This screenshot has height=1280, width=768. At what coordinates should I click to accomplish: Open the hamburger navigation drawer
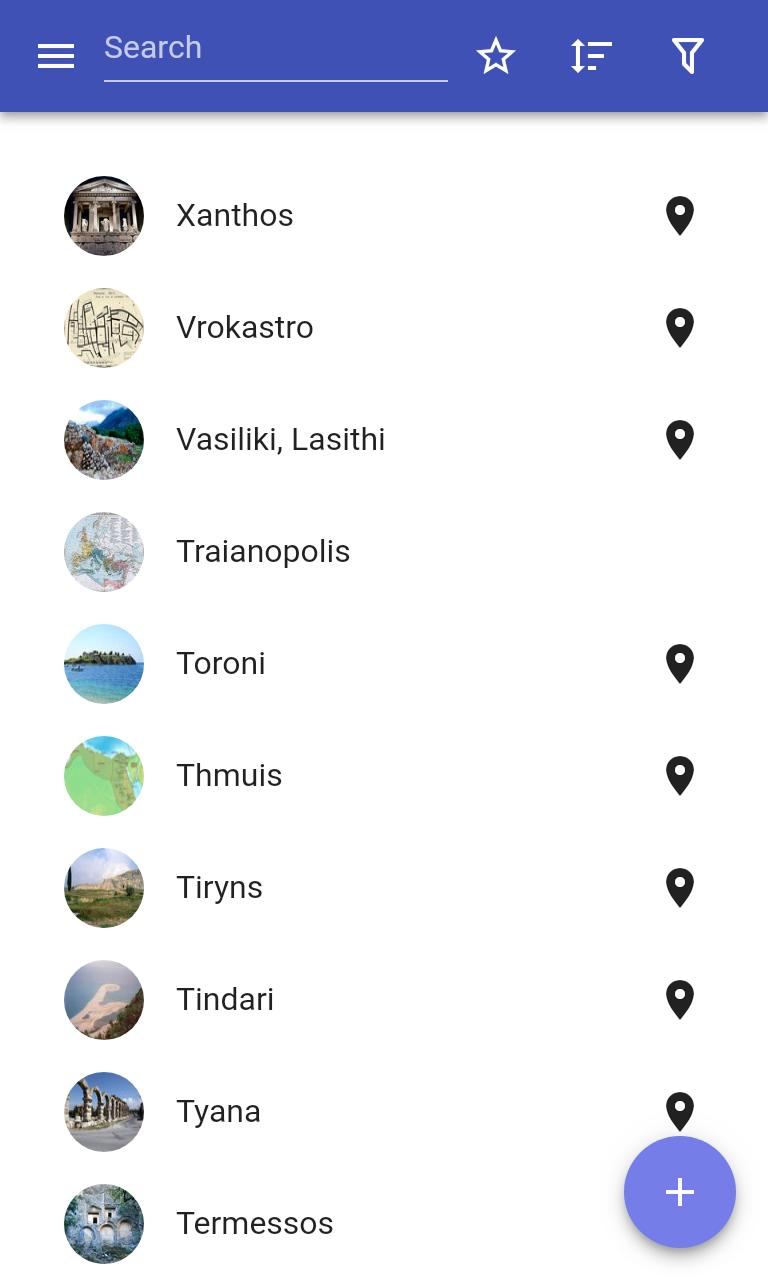(x=56, y=56)
